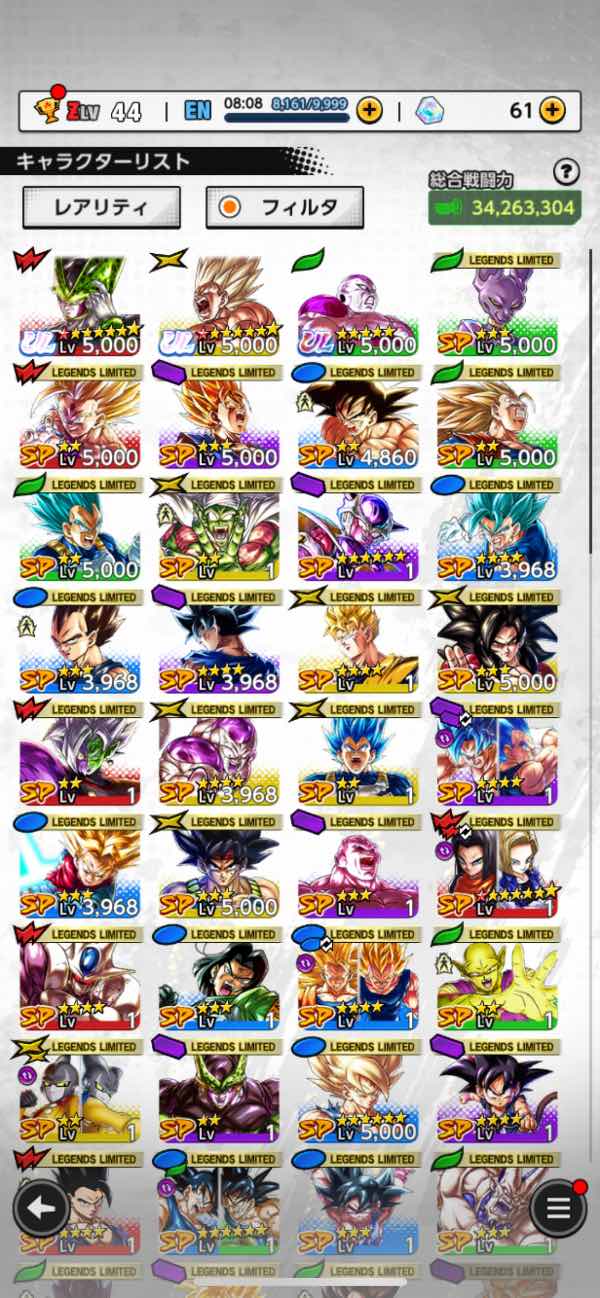Open the フィルタ filter button
The width and height of the screenshot is (600, 1298).
(x=284, y=207)
